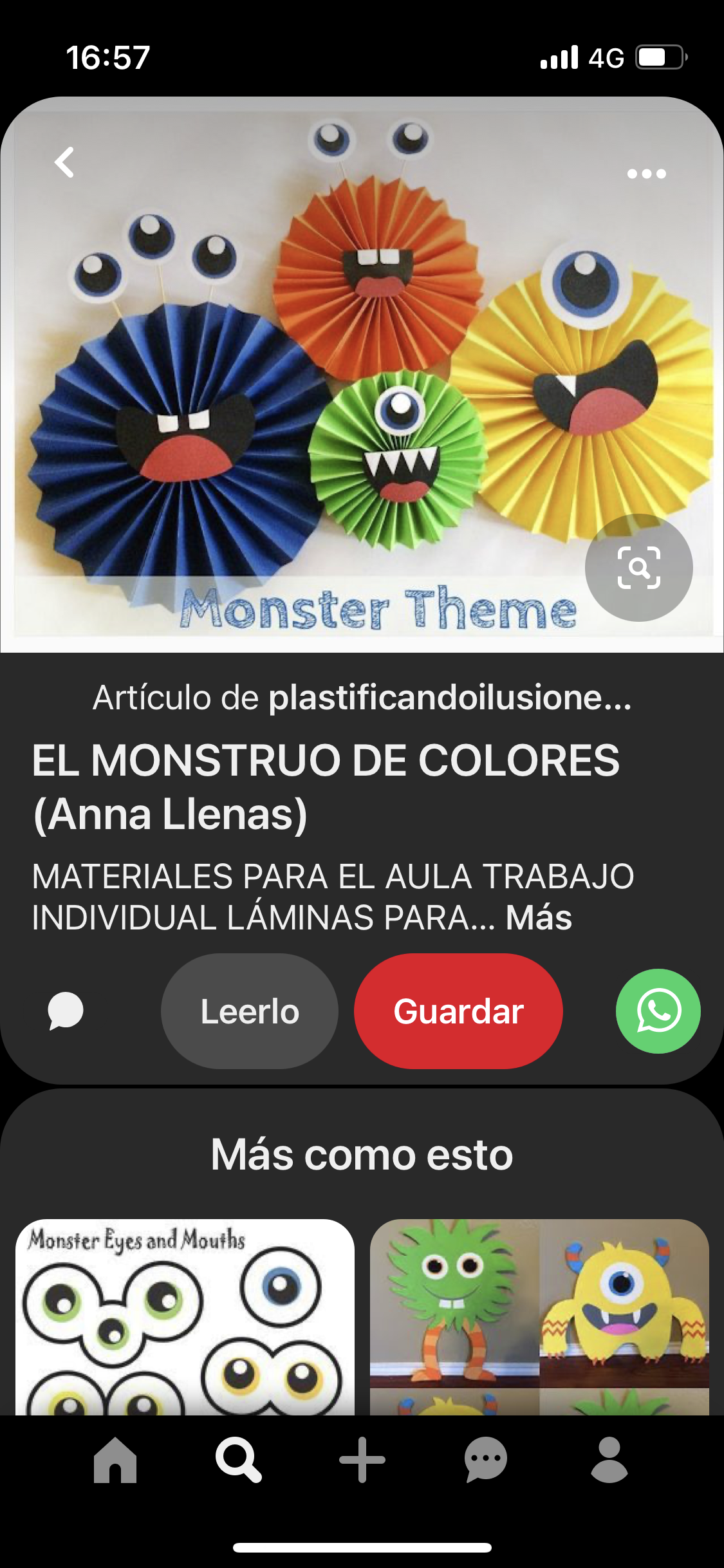Go to the profile tab
Screen dimensions: 724x1568
pyautogui.click(x=609, y=1460)
